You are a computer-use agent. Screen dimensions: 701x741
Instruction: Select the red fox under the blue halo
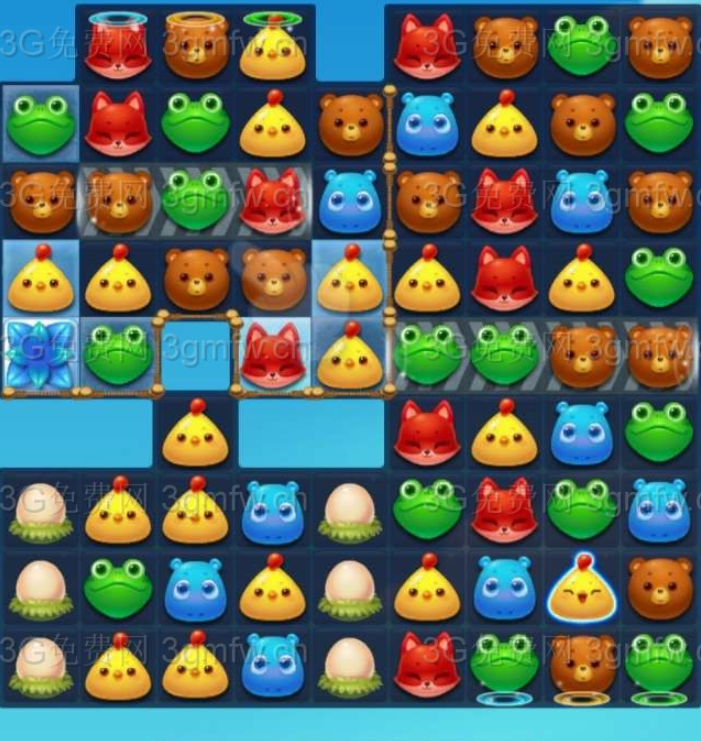pyautogui.click(x=117, y=47)
